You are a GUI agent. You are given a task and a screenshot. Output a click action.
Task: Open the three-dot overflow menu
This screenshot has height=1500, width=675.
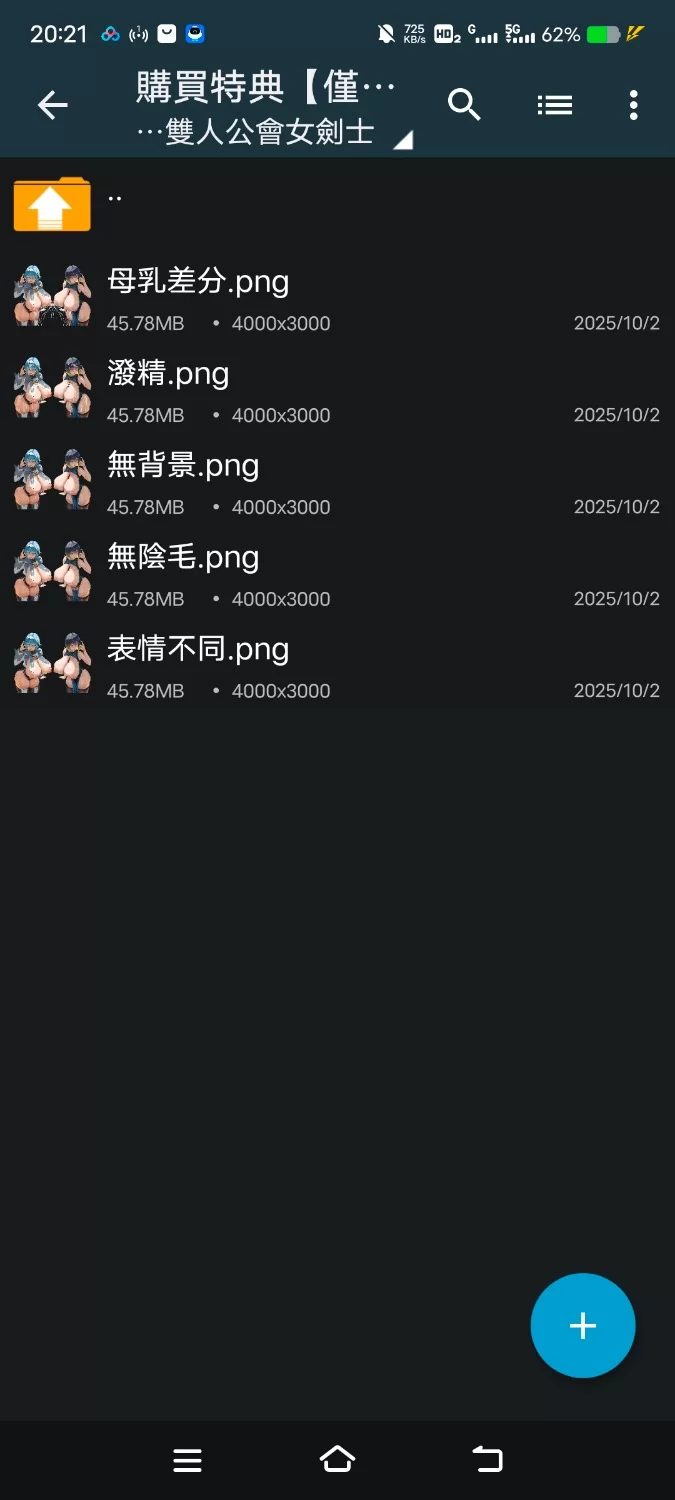(x=633, y=105)
